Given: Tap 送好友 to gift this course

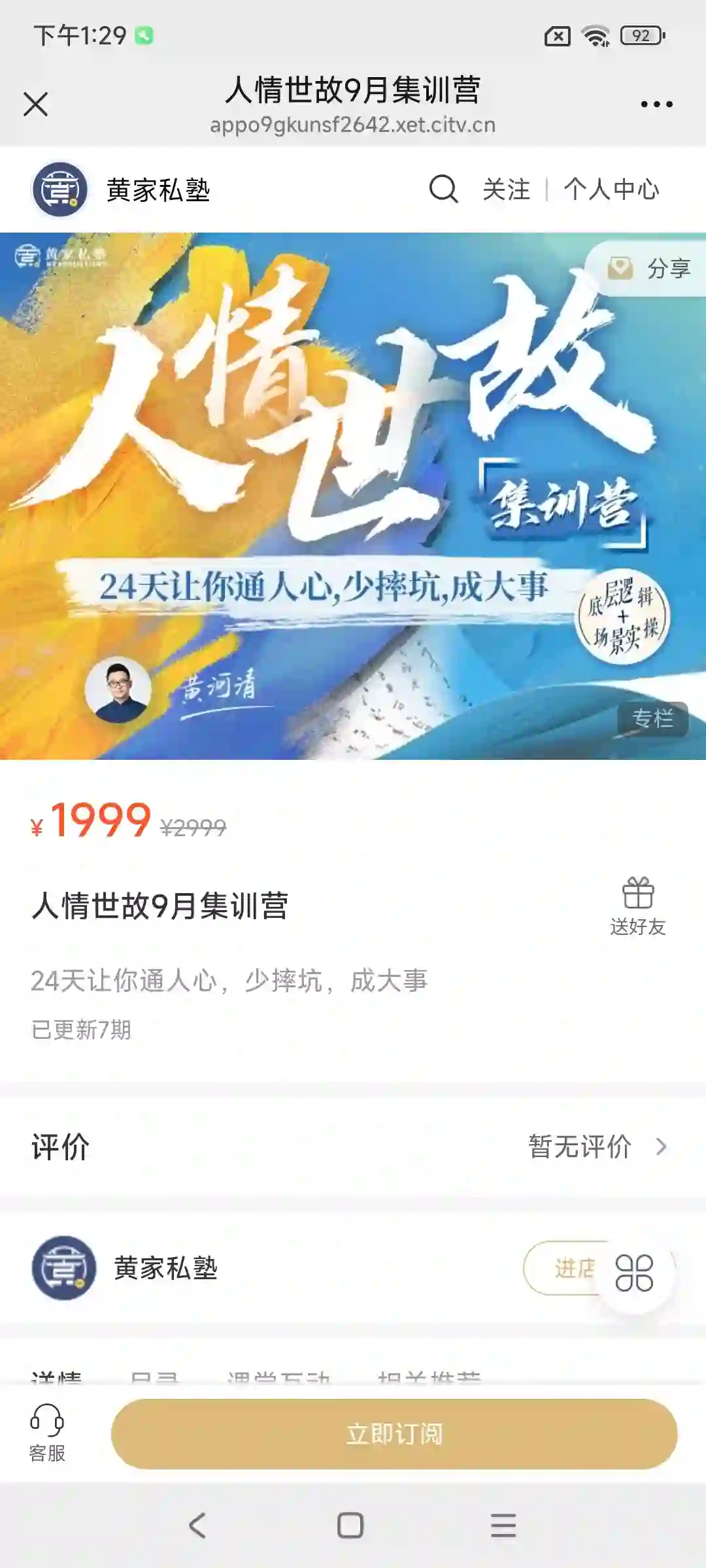Looking at the screenshot, I should (x=638, y=907).
